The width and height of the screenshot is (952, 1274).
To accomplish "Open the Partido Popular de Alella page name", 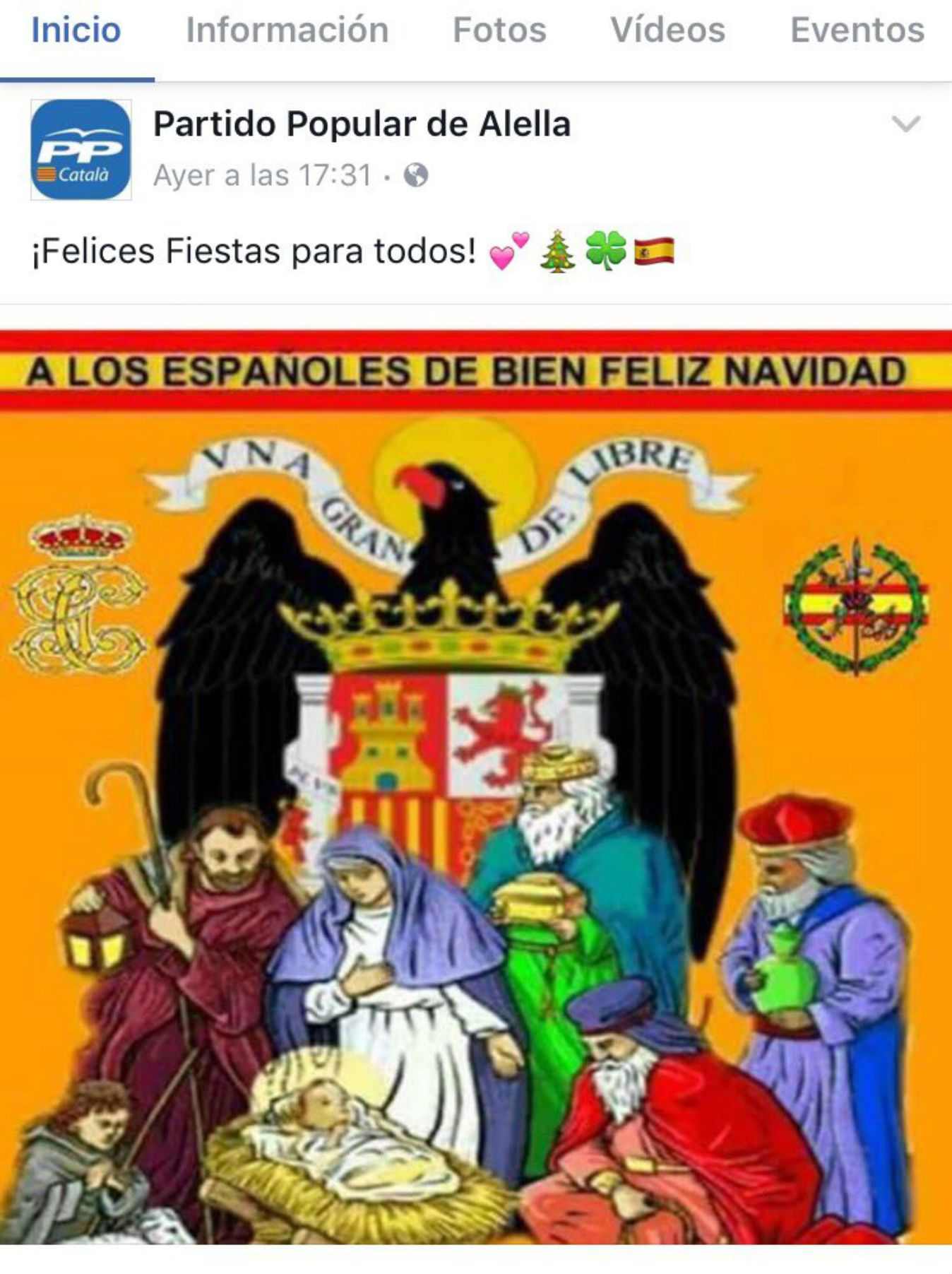I will (362, 124).
